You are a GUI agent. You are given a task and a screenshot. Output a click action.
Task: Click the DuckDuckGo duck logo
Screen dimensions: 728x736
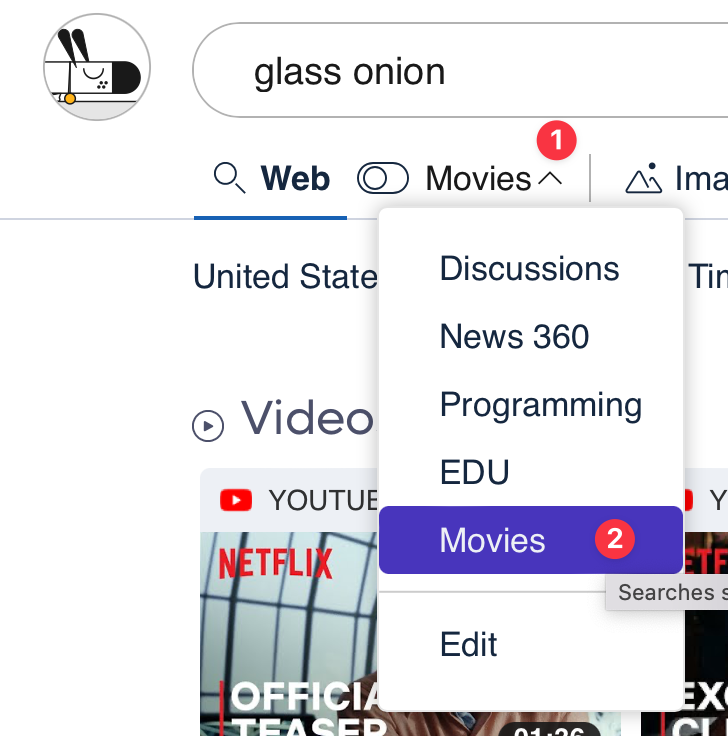[96, 67]
